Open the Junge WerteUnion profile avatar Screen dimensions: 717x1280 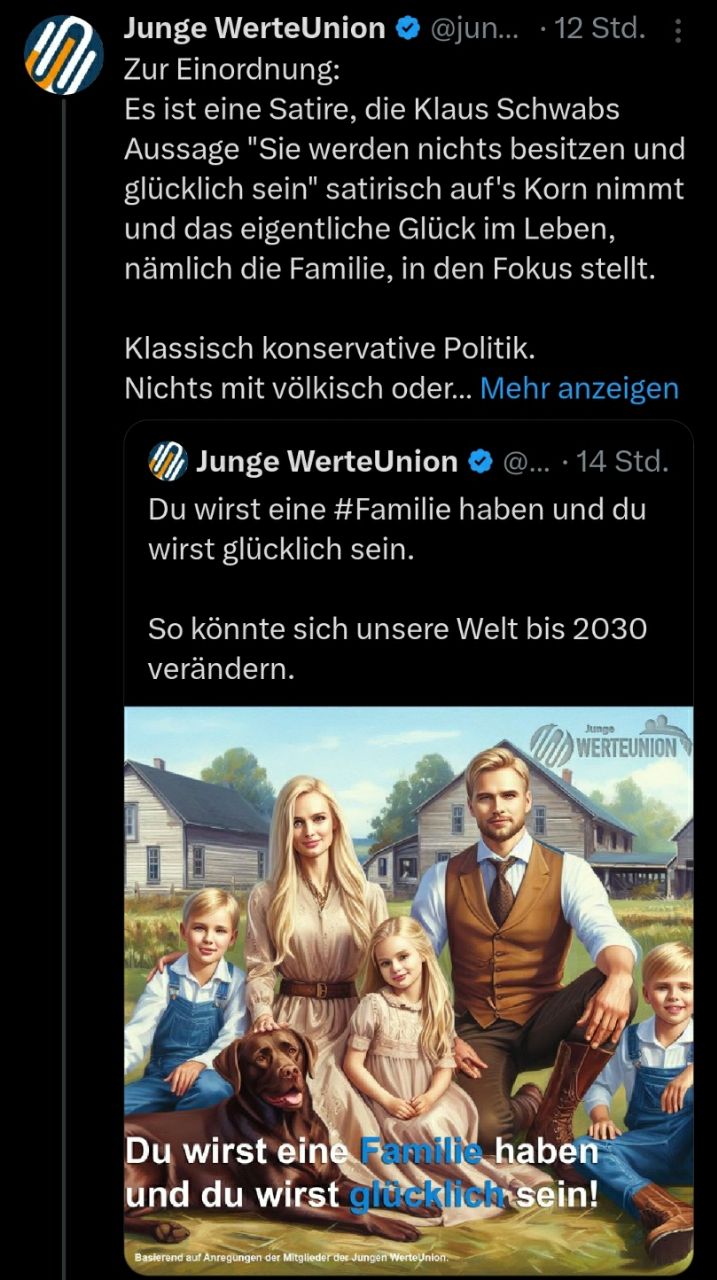(x=63, y=55)
